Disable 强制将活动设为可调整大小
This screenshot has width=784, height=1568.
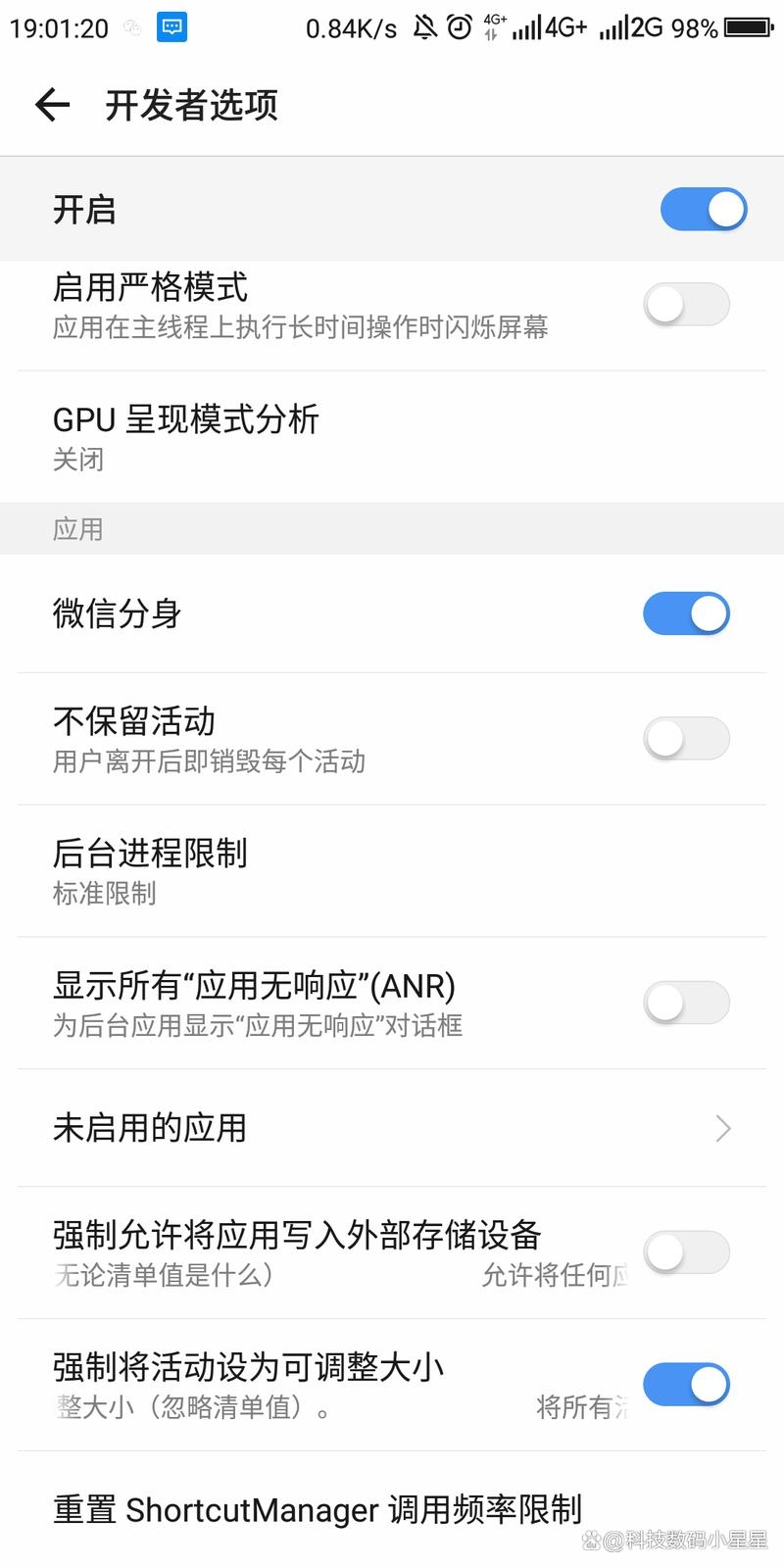[686, 1385]
